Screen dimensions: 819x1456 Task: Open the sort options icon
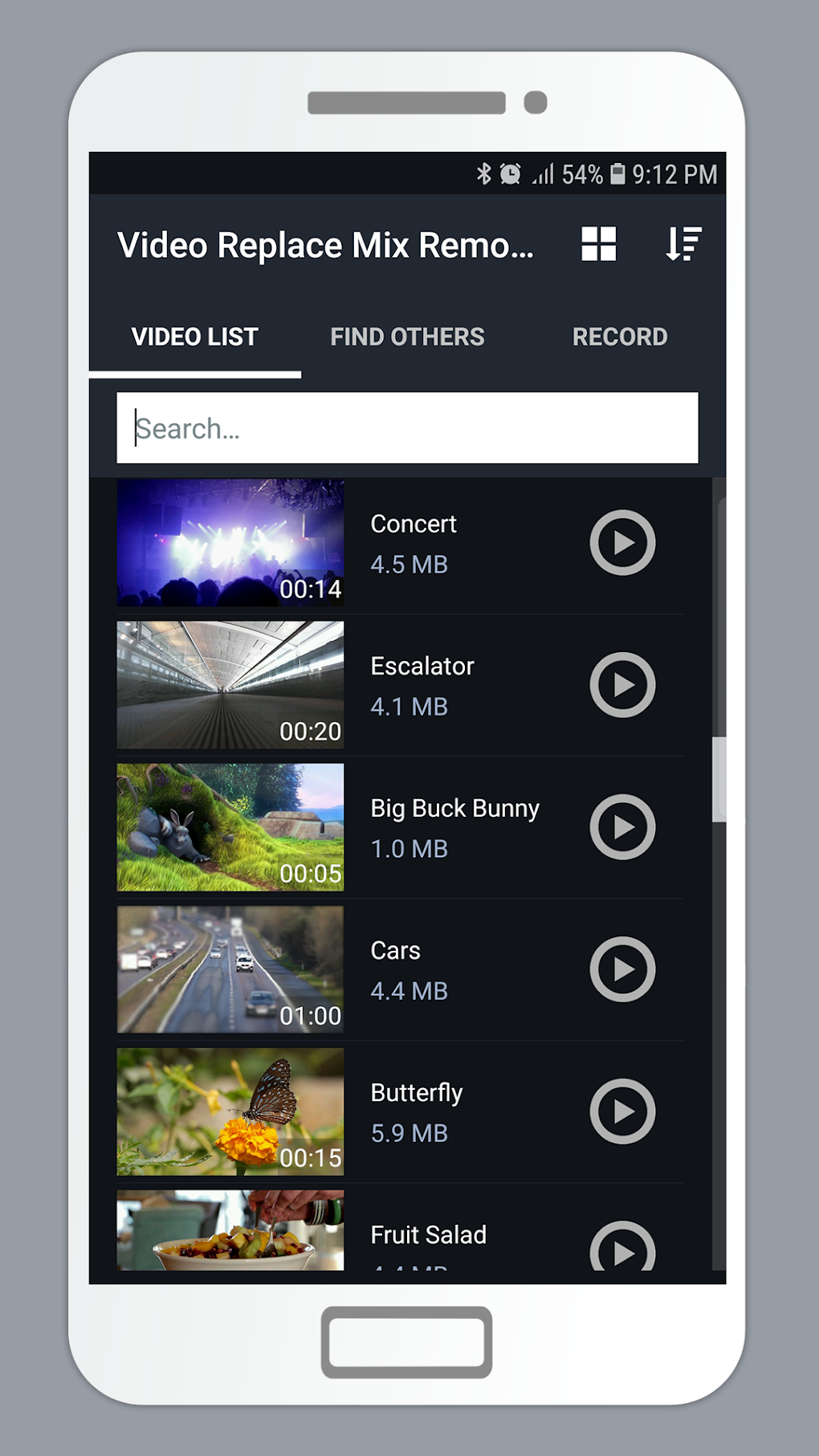point(683,243)
